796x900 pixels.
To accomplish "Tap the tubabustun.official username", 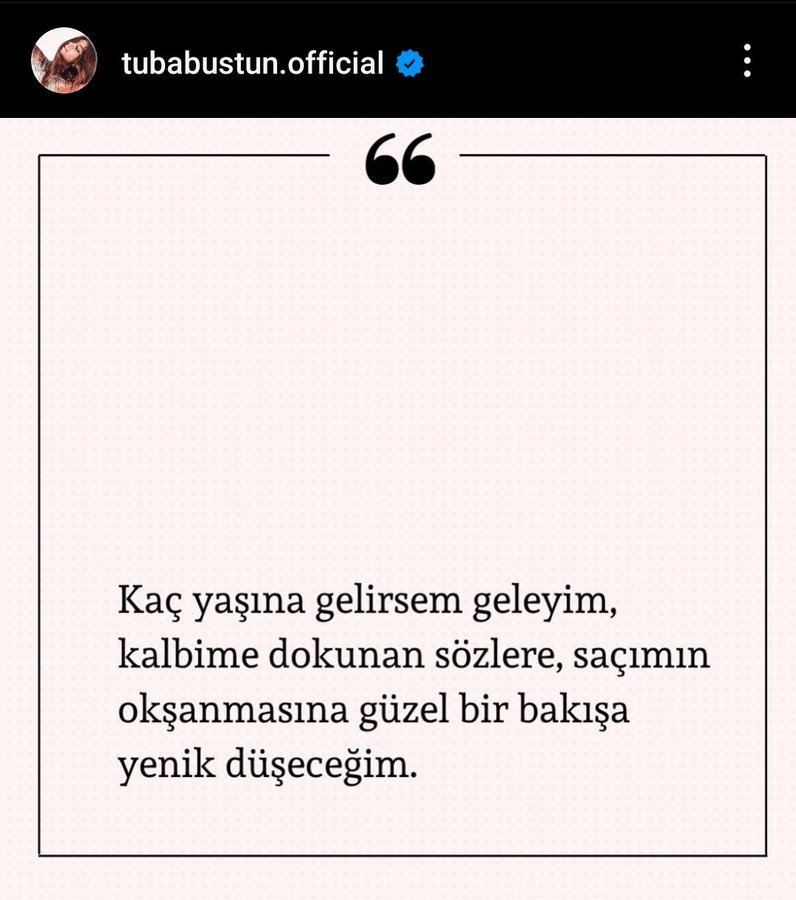I will click(x=252, y=63).
